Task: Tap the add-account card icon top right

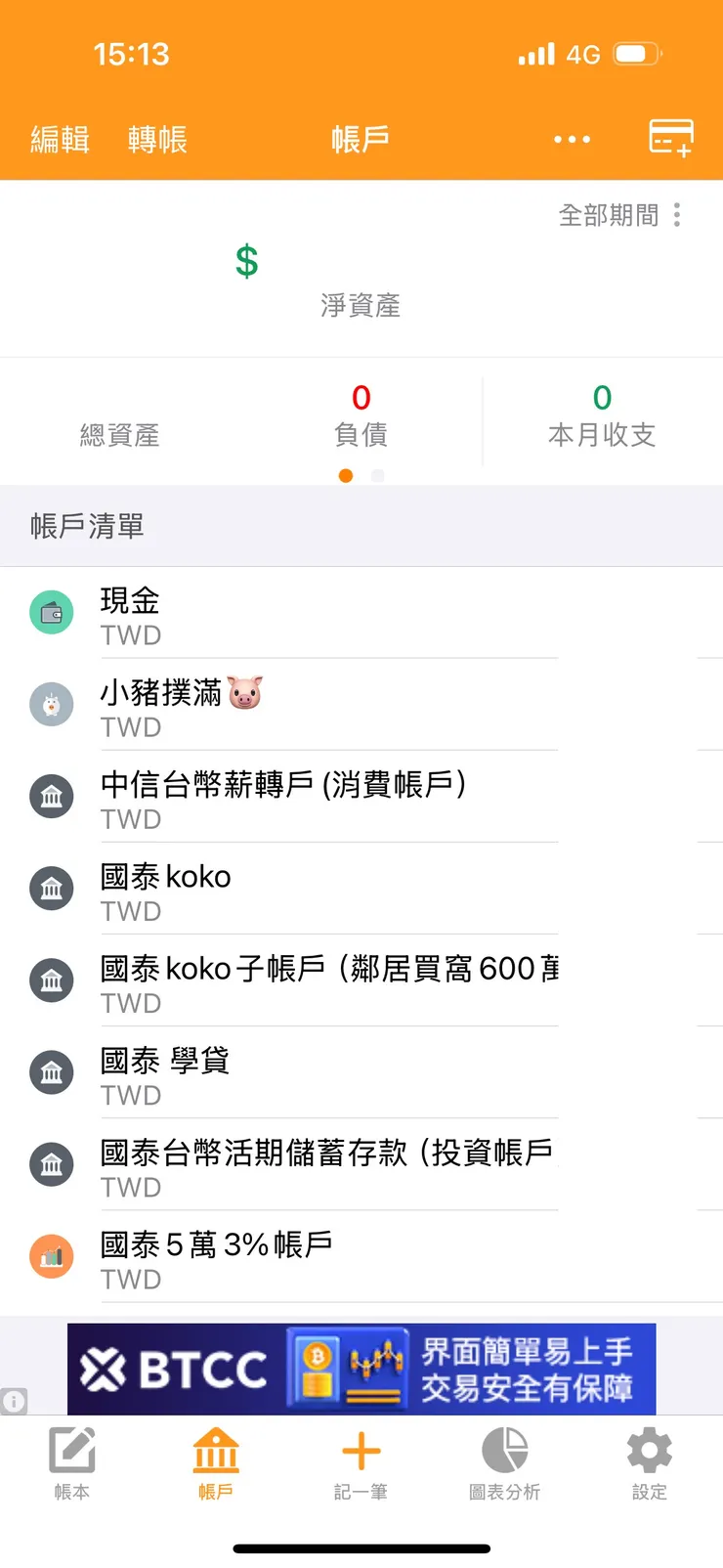Action: (670, 138)
